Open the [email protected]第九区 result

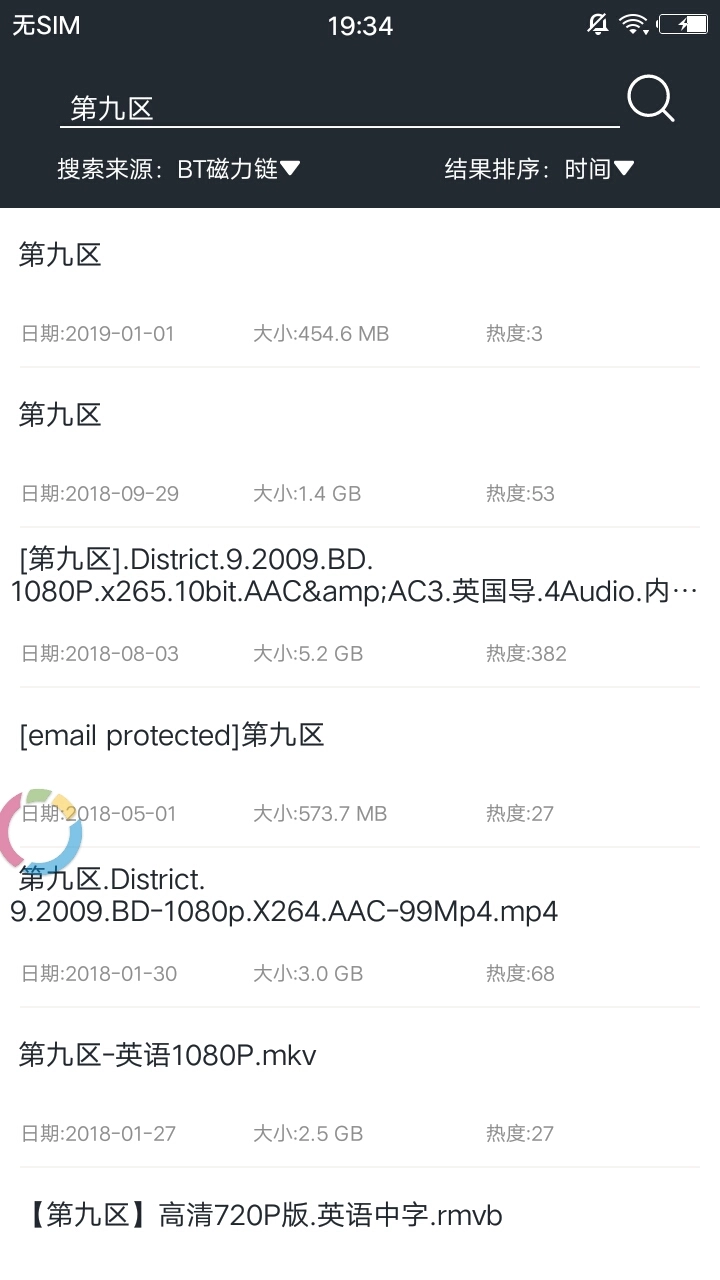pos(172,735)
